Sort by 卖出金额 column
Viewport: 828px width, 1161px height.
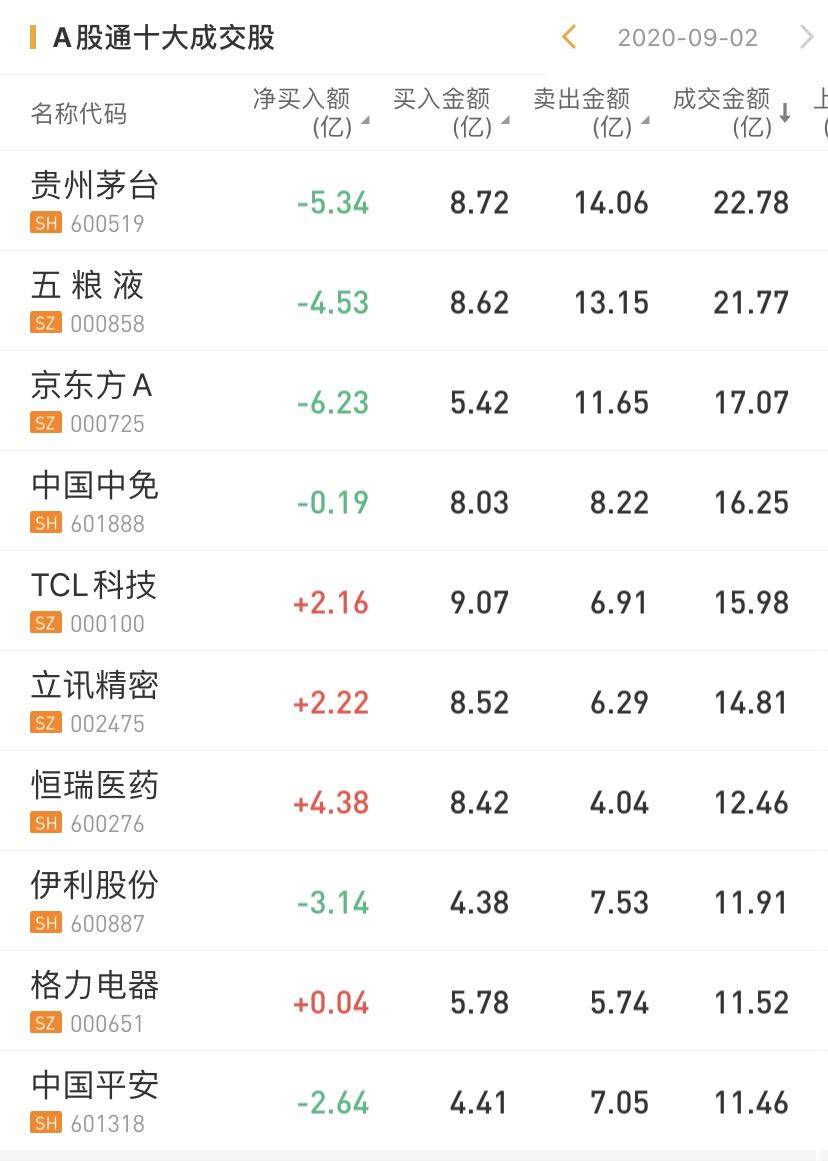[589, 112]
